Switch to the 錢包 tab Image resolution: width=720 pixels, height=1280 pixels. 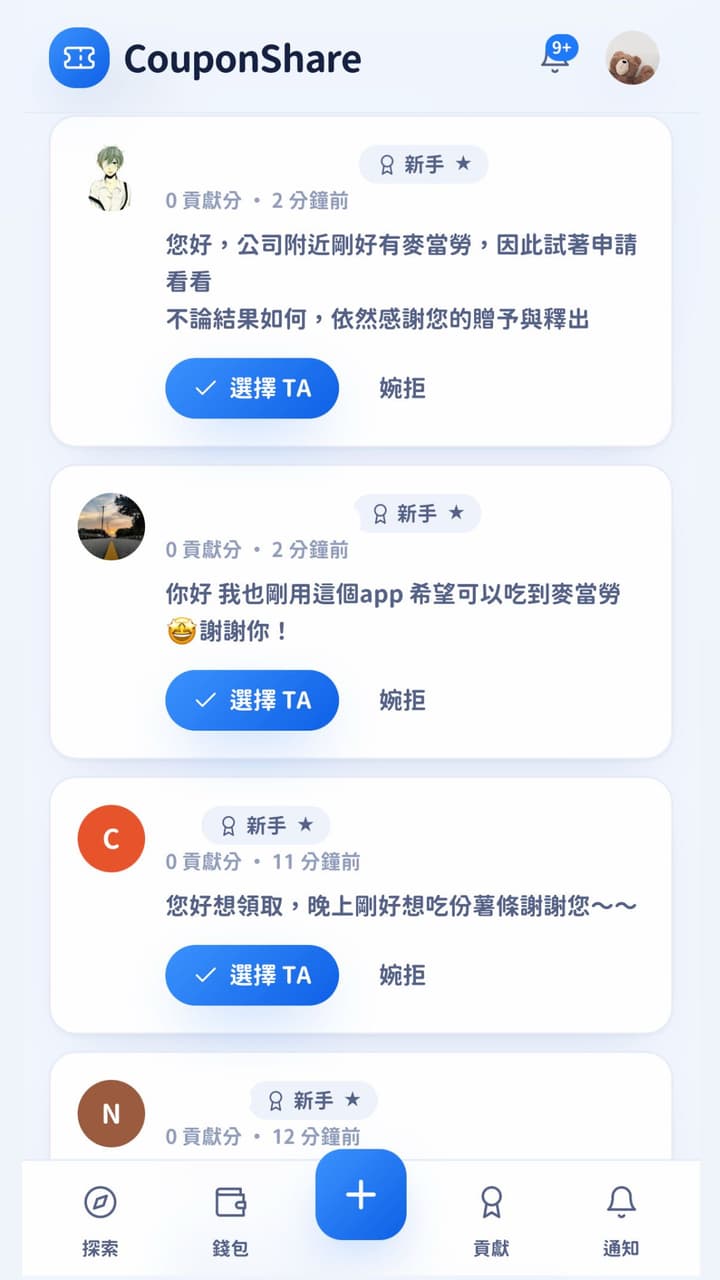(230, 1220)
